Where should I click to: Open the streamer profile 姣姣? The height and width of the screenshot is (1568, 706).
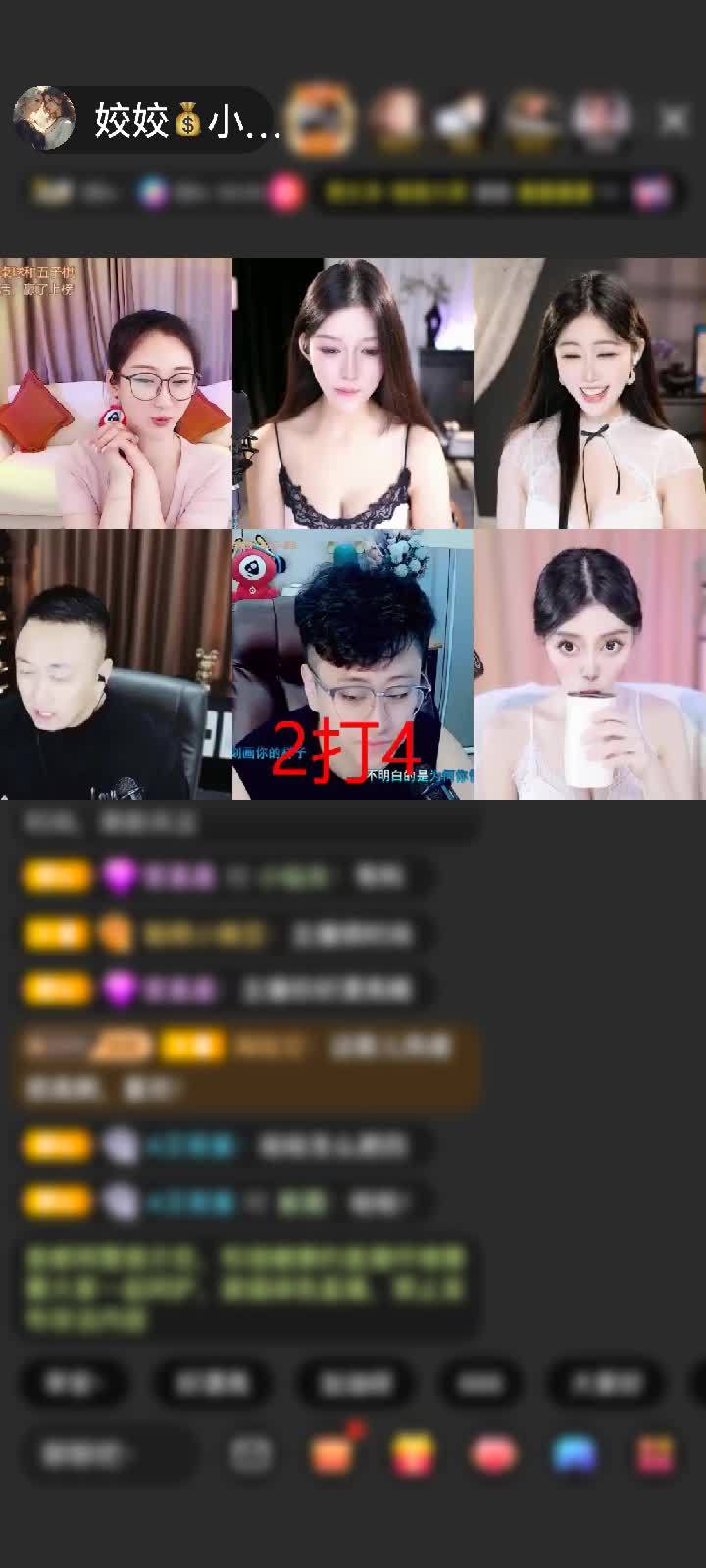click(147, 120)
